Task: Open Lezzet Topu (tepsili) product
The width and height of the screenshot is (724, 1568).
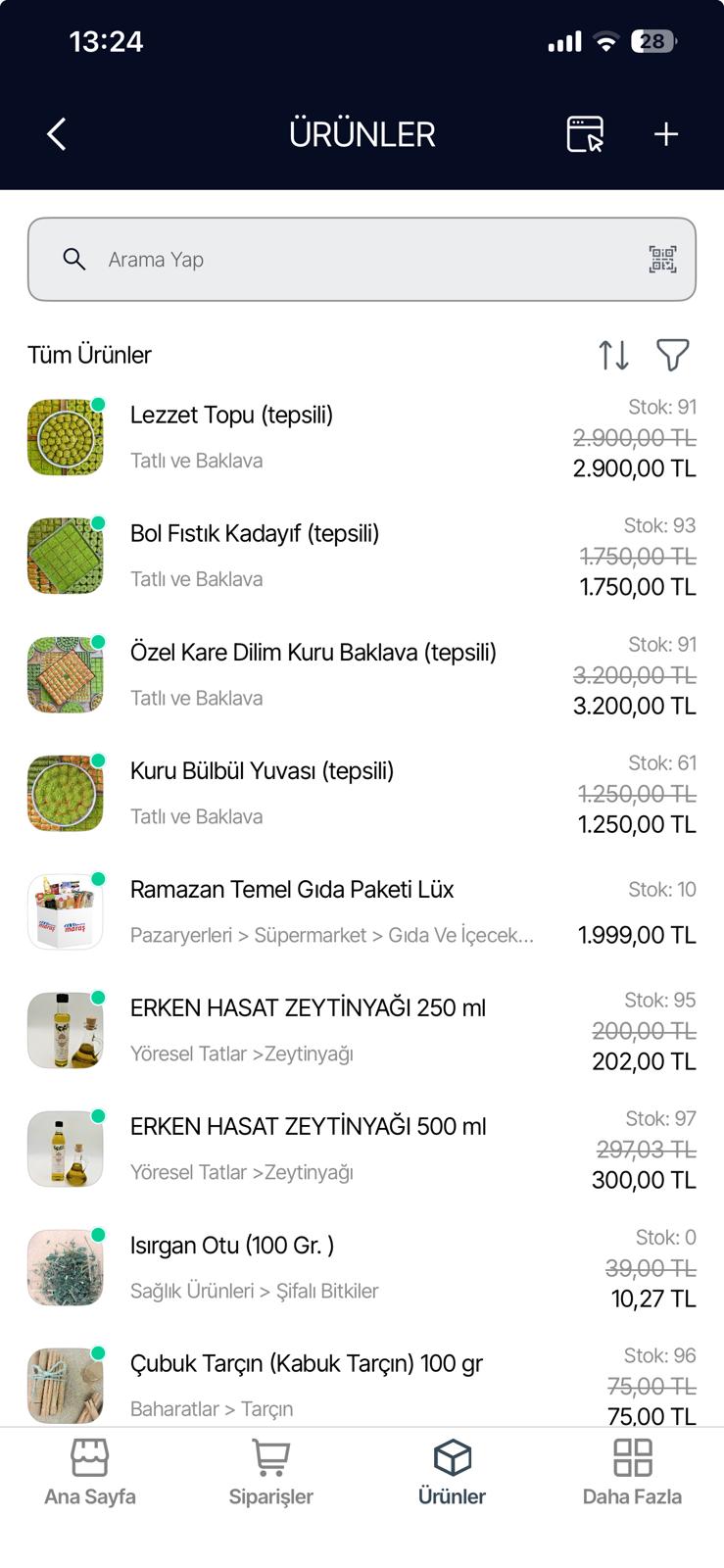Action: pos(232,416)
